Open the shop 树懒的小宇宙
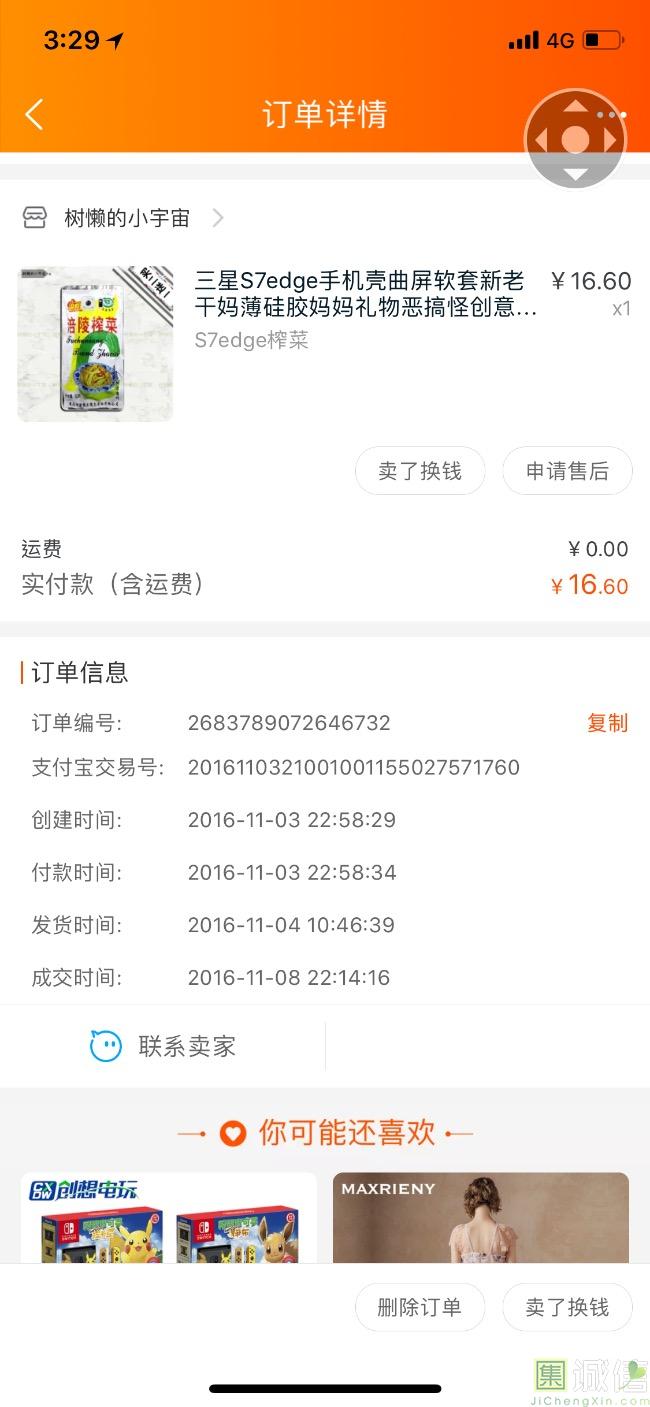650x1407 pixels. coord(125,218)
